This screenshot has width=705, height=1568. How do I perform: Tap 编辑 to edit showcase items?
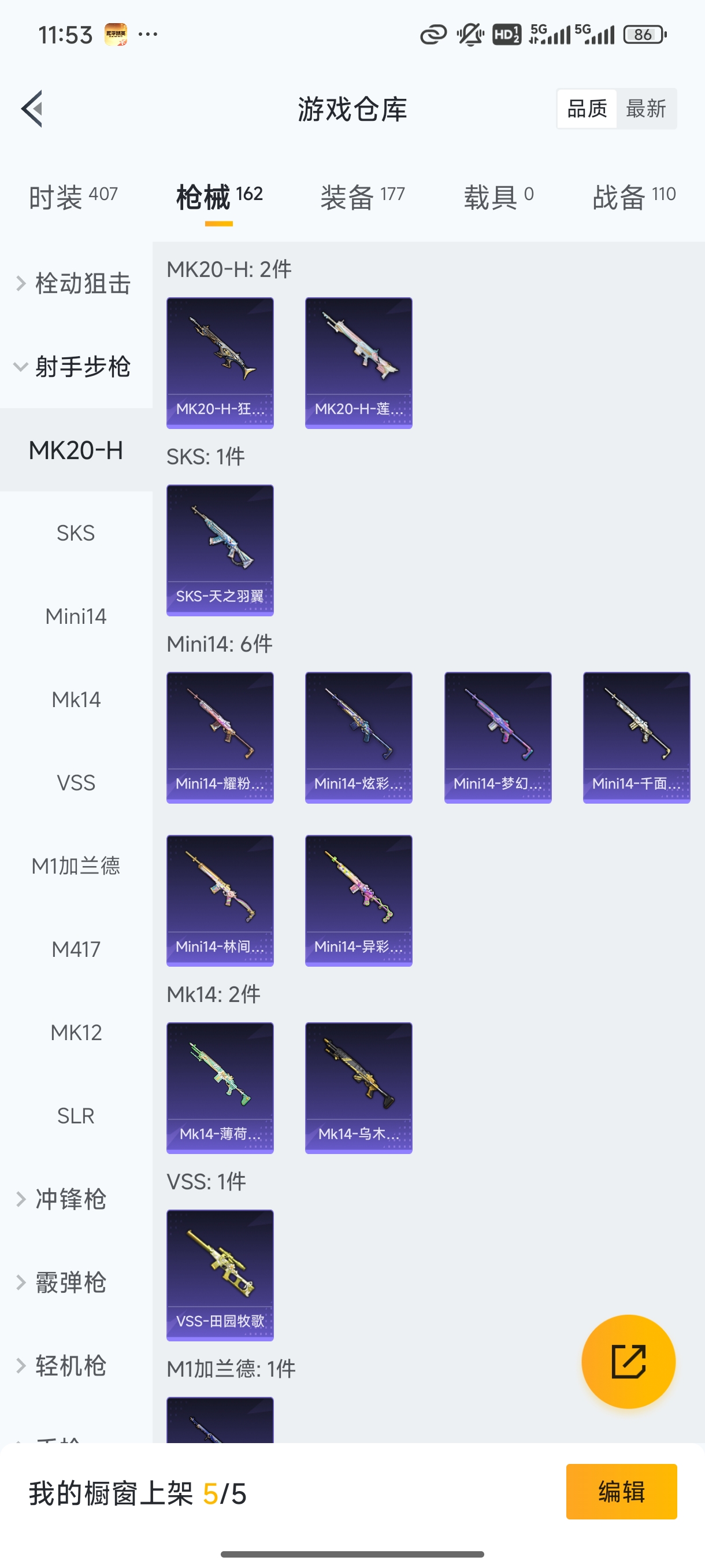pyautogui.click(x=621, y=1491)
